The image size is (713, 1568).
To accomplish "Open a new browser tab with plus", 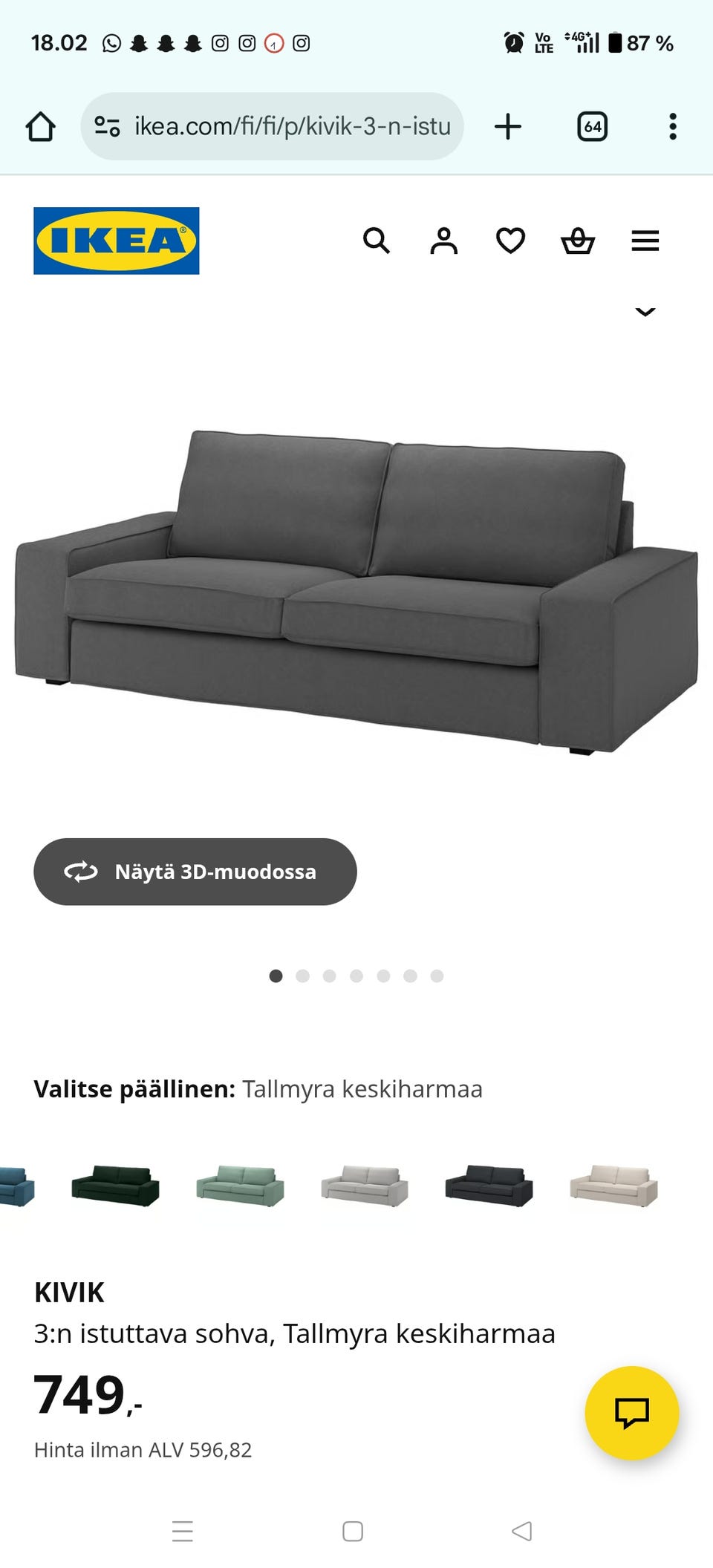I will [508, 125].
